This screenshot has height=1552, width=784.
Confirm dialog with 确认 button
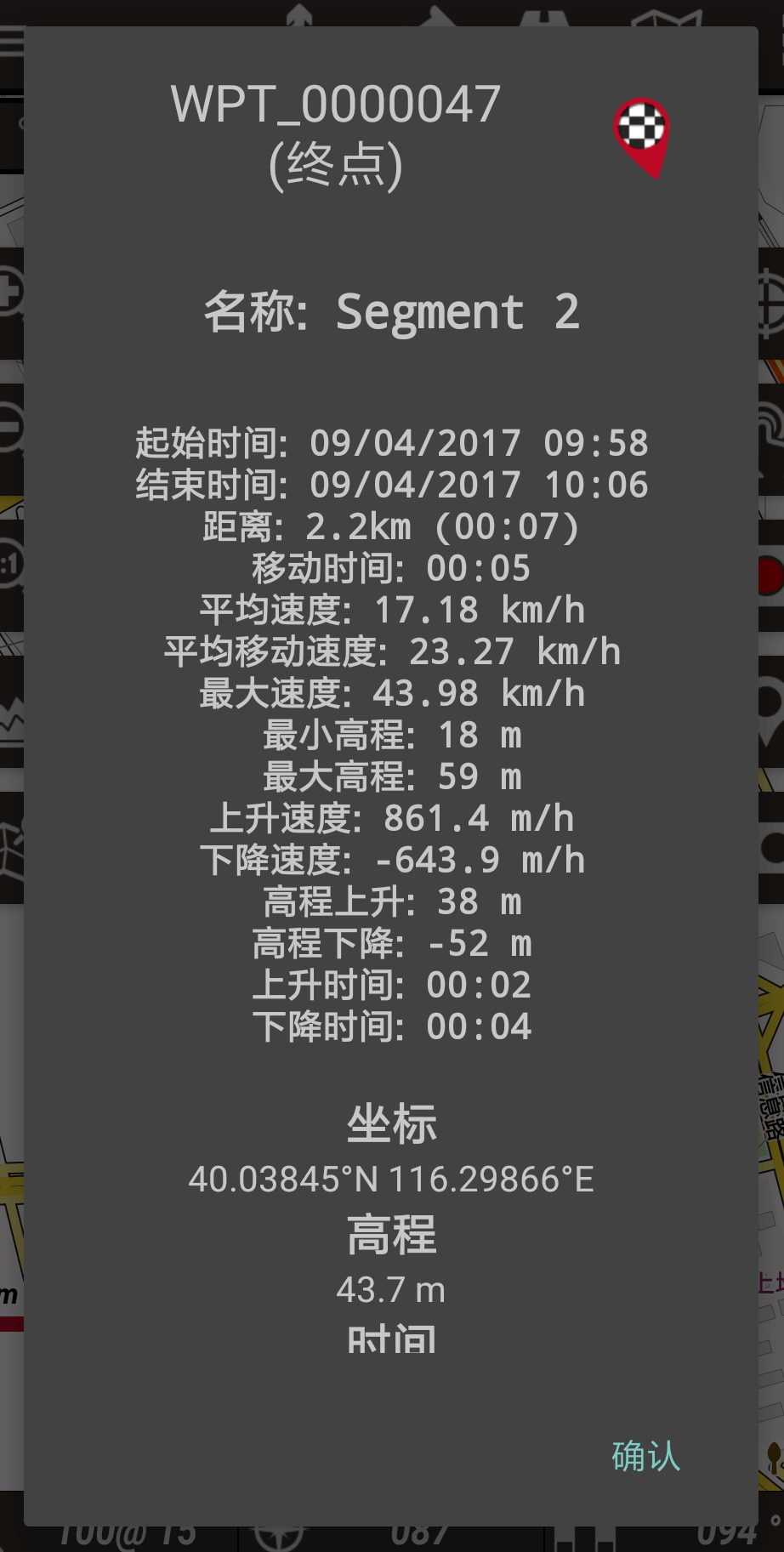coord(645,1456)
